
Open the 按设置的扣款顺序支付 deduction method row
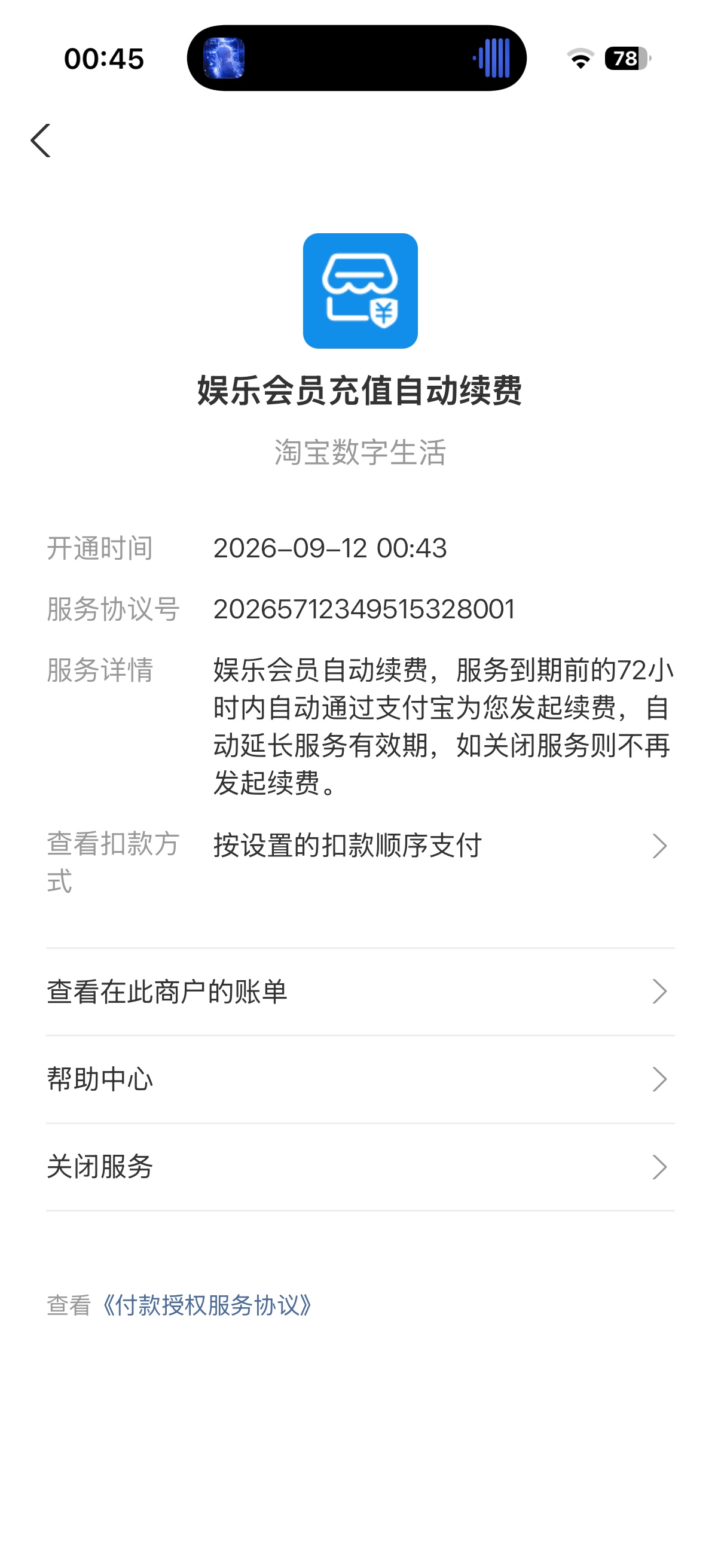click(360, 862)
